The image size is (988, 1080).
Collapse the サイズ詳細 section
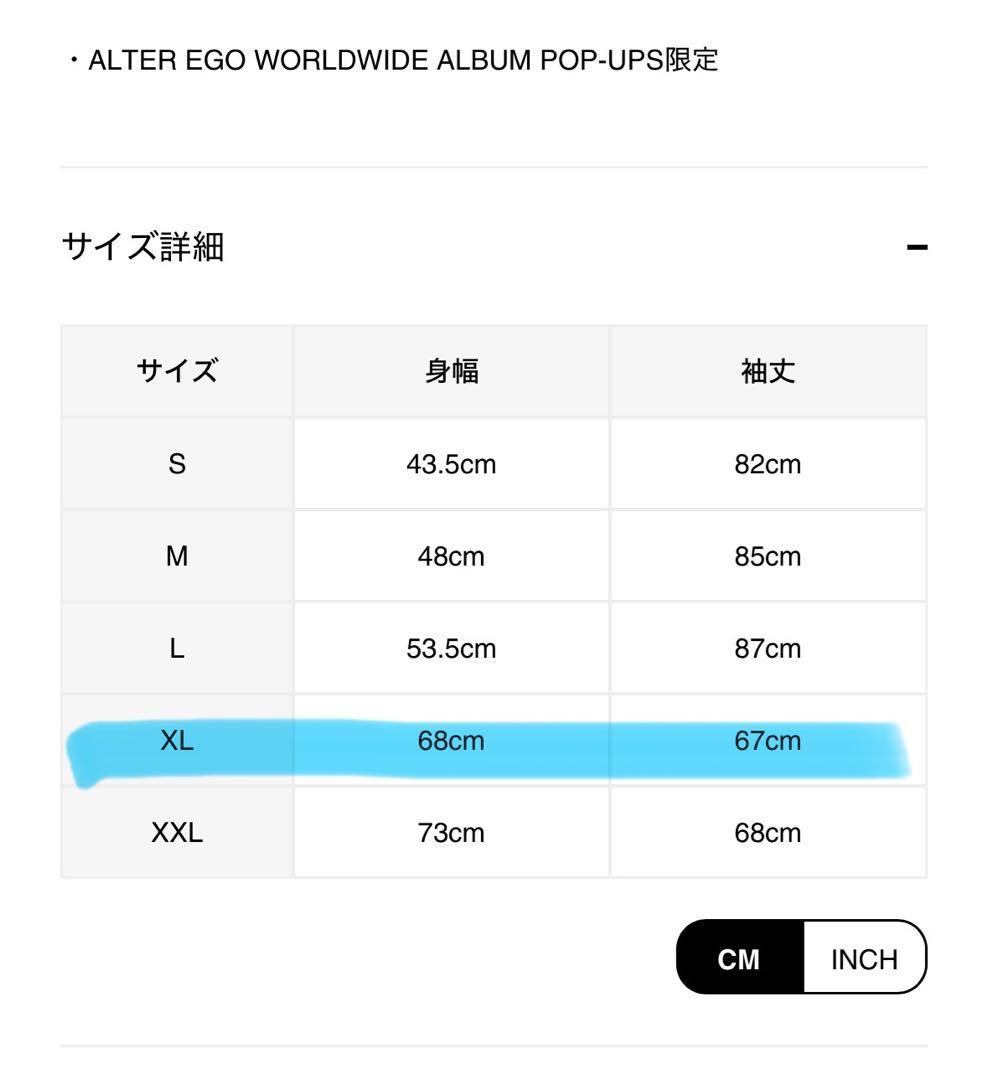pyautogui.click(x=916, y=247)
